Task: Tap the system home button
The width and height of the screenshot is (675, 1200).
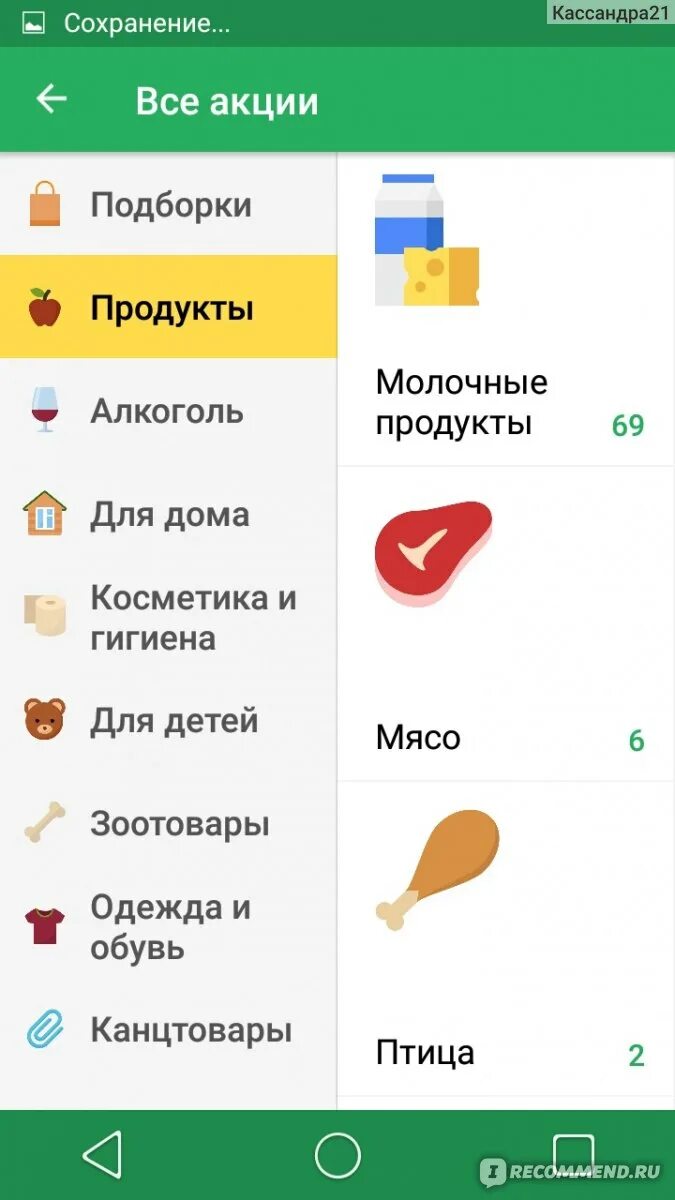Action: click(338, 1156)
